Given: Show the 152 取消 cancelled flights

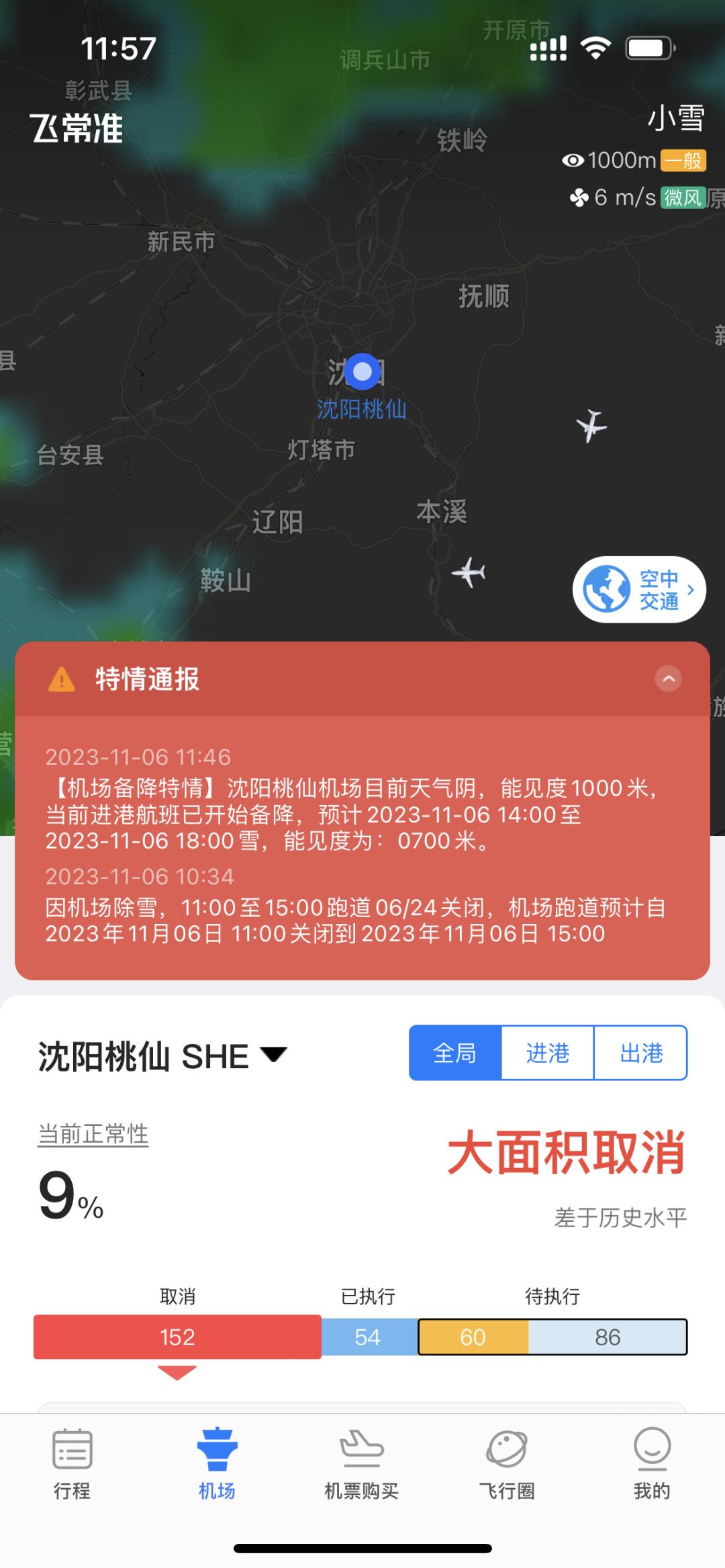Looking at the screenshot, I should point(177,1337).
